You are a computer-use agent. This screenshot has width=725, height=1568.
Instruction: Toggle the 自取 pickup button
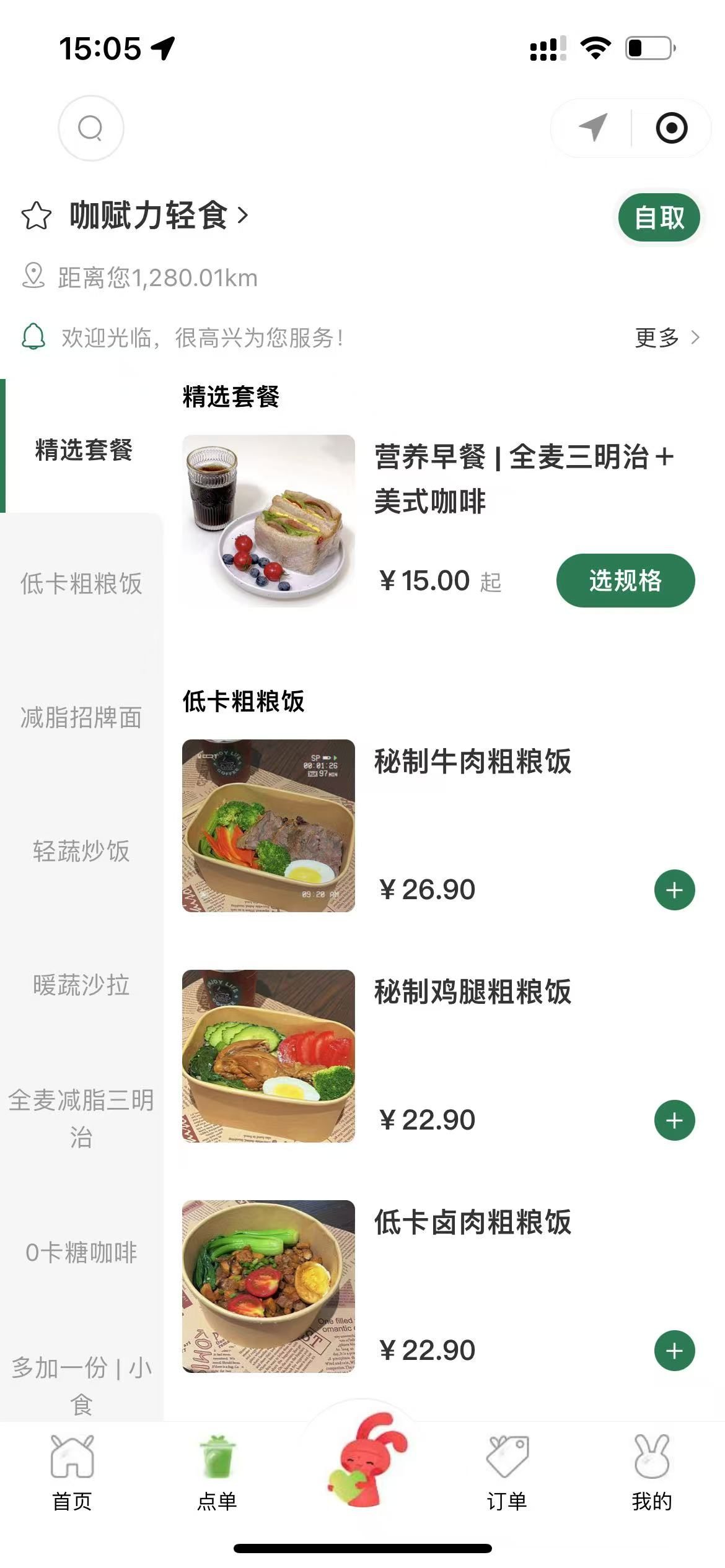tap(659, 217)
